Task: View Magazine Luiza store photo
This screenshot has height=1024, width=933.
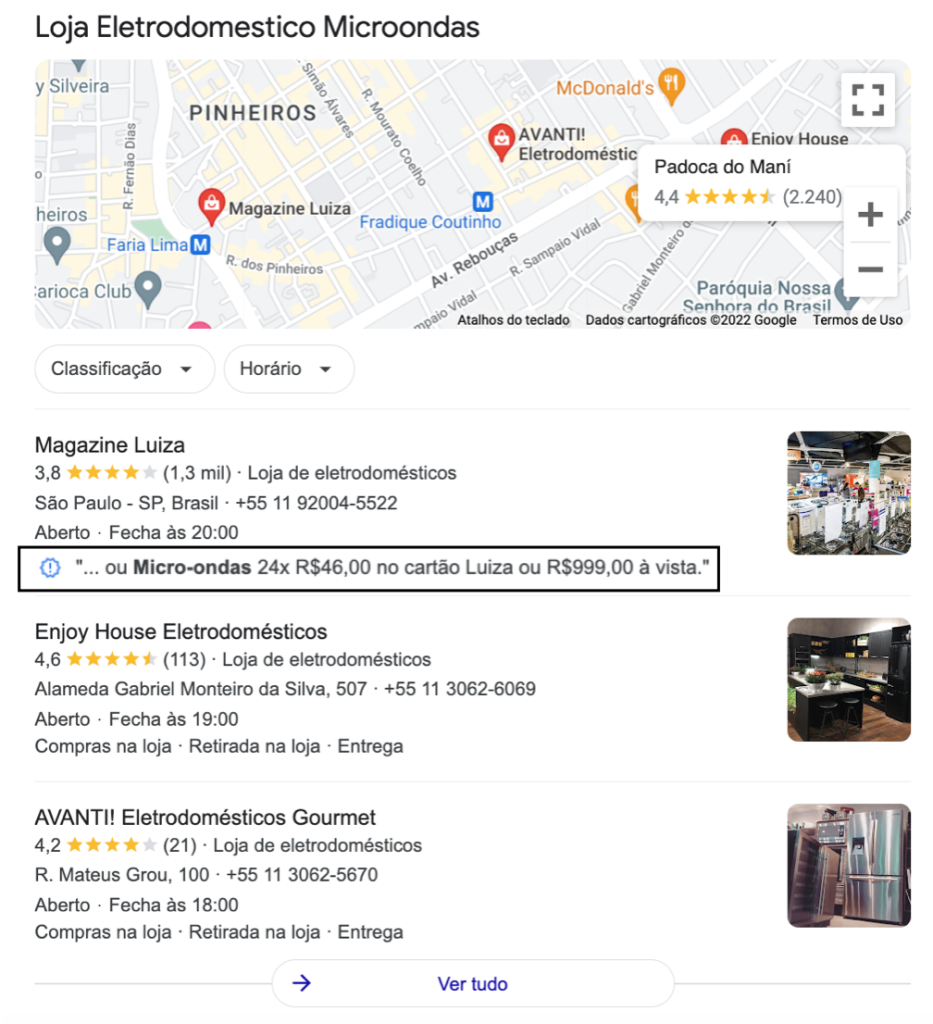Action: [x=848, y=493]
